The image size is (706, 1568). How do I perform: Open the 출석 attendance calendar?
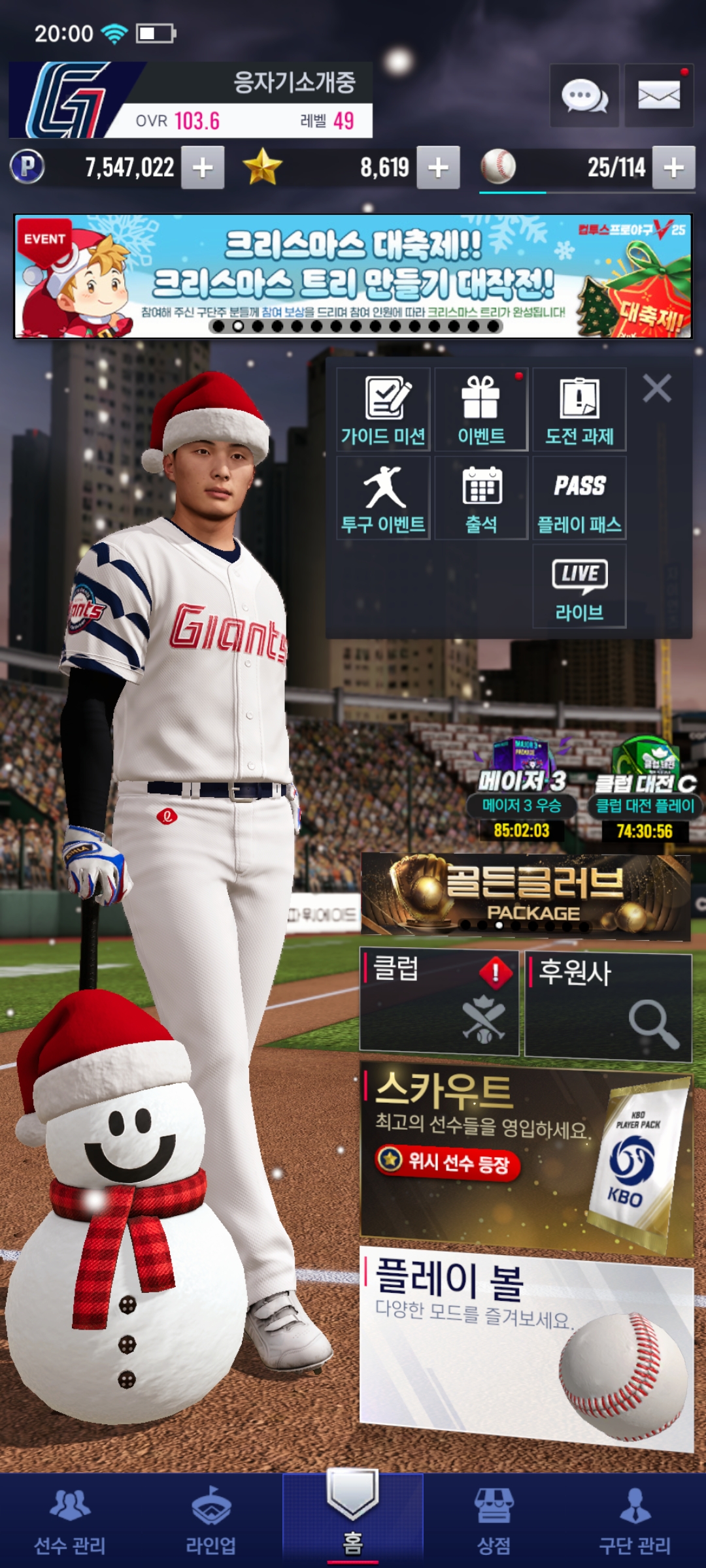point(481,498)
